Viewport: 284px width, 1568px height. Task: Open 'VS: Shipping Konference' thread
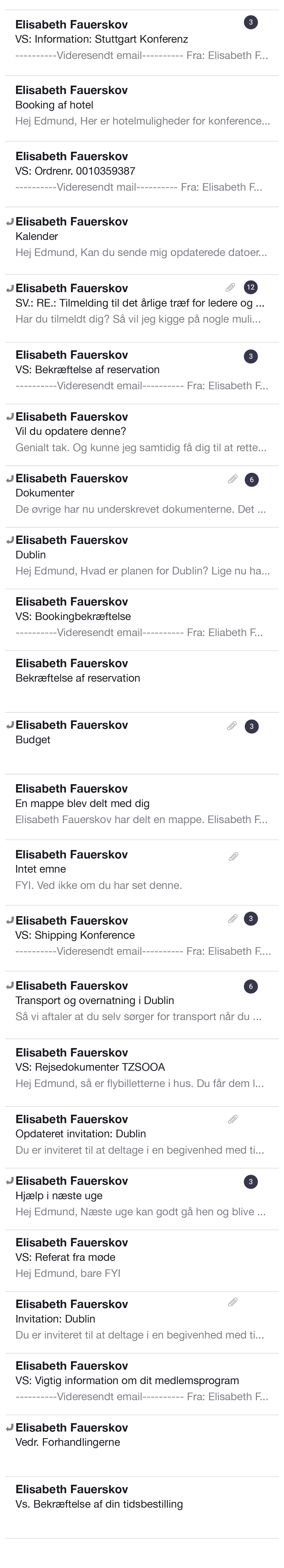122,936
